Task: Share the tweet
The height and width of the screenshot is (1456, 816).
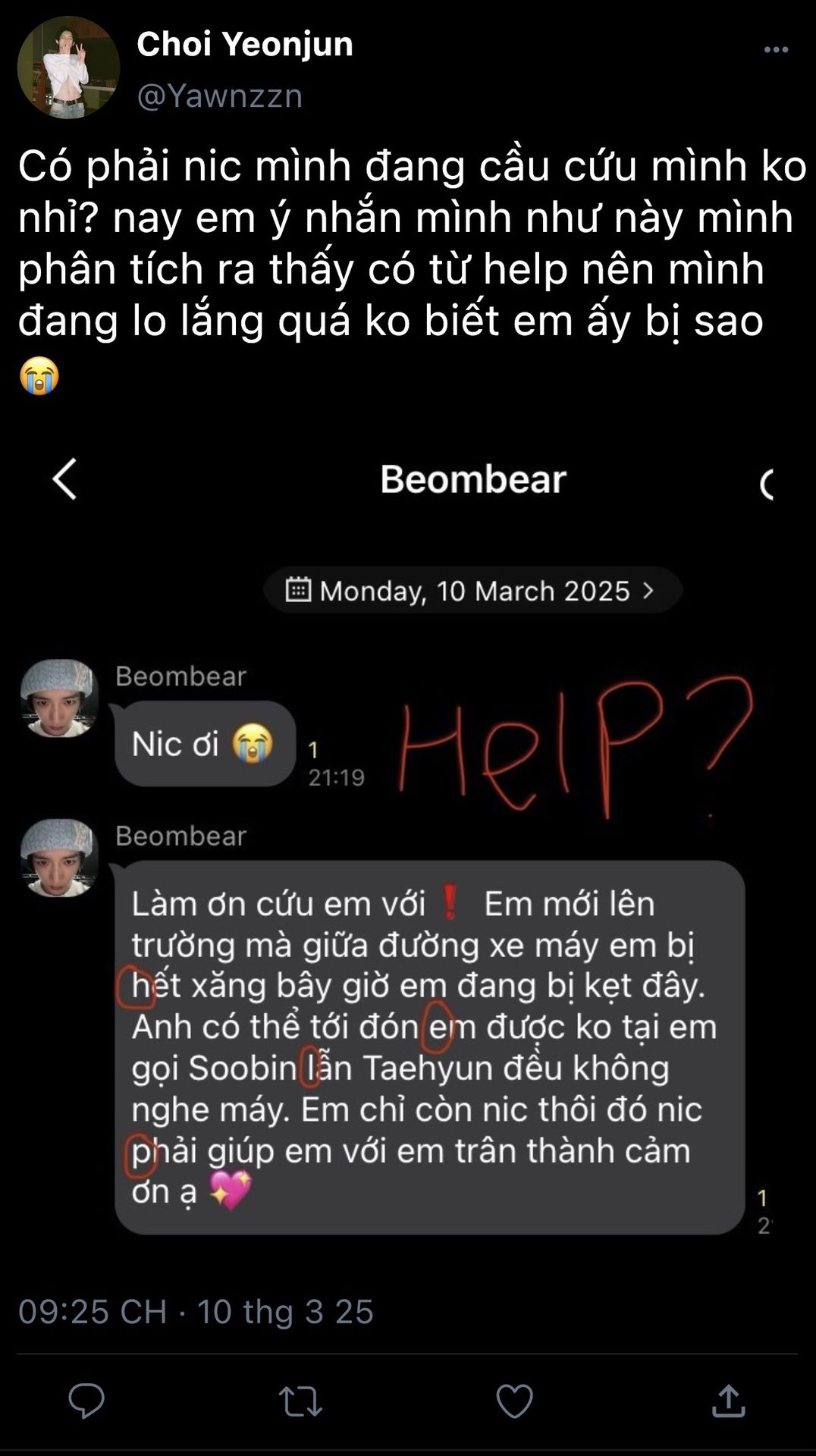Action: (x=728, y=1401)
